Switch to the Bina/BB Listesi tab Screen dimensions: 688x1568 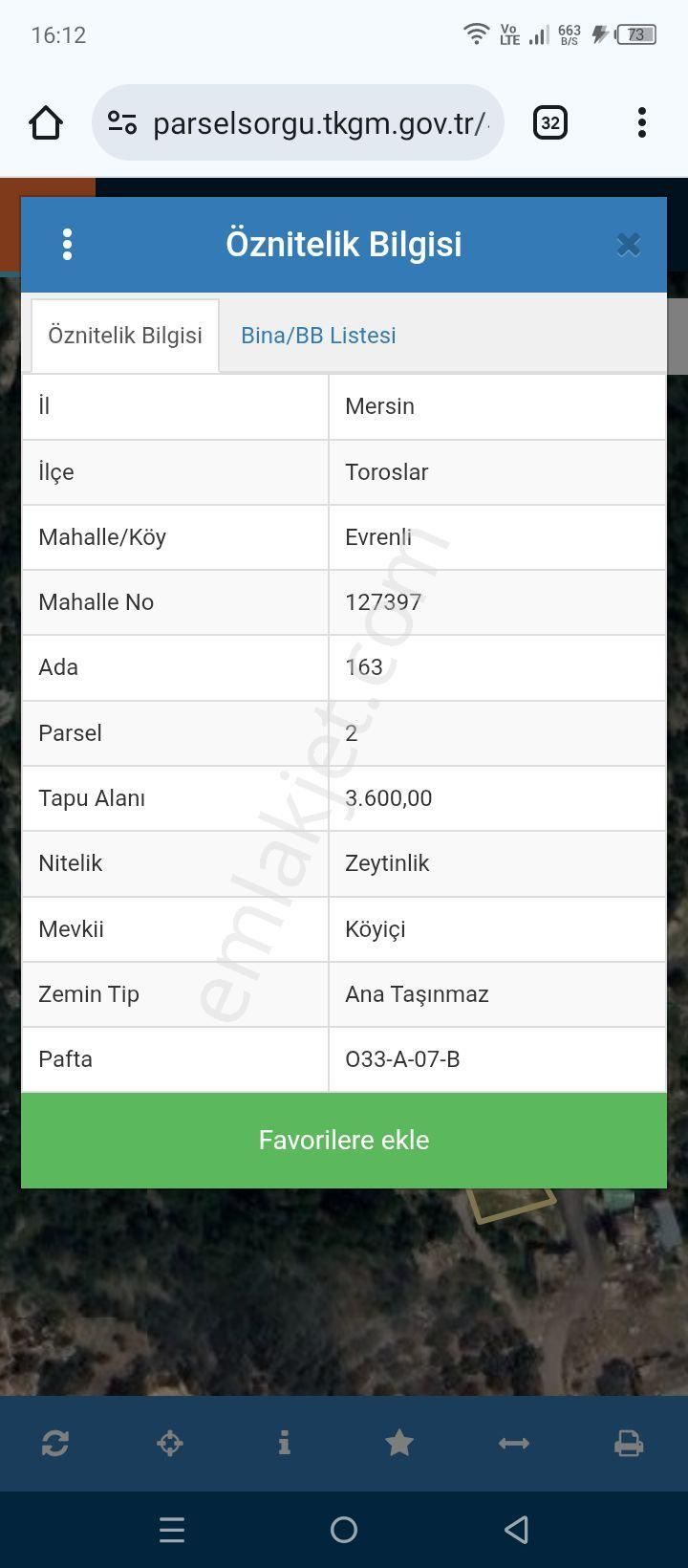[318, 336]
